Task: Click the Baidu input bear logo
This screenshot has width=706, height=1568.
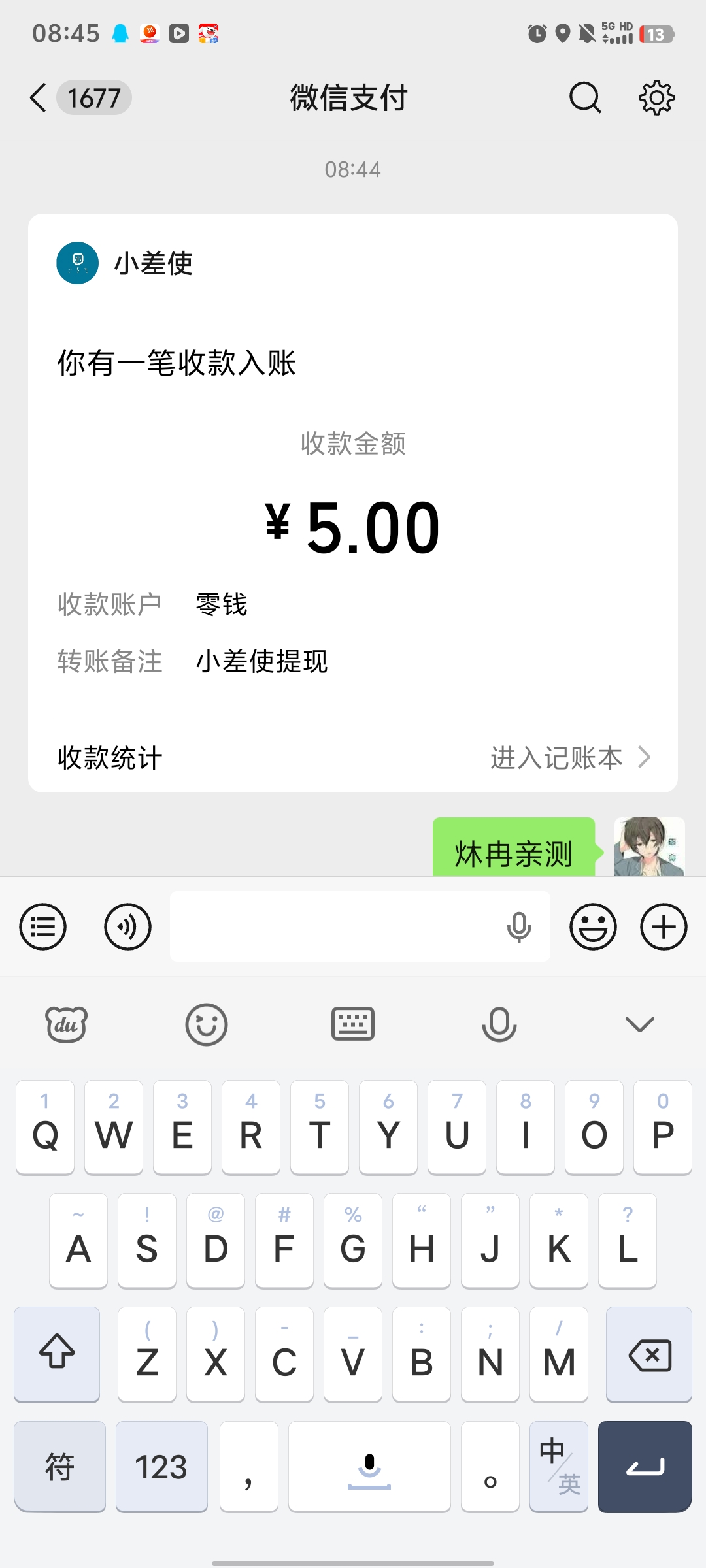Action: [65, 1024]
